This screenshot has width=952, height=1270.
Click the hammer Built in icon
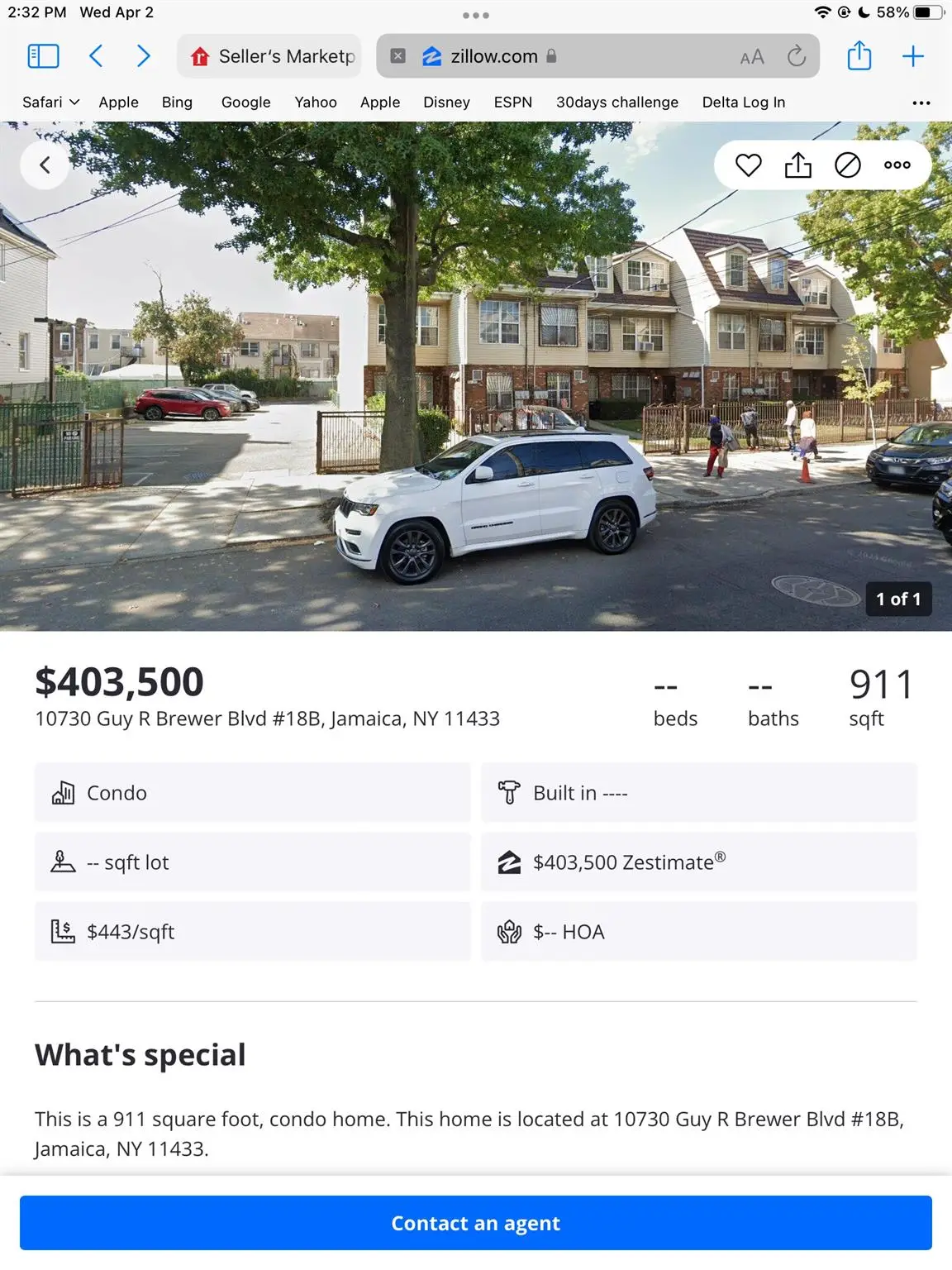(510, 792)
